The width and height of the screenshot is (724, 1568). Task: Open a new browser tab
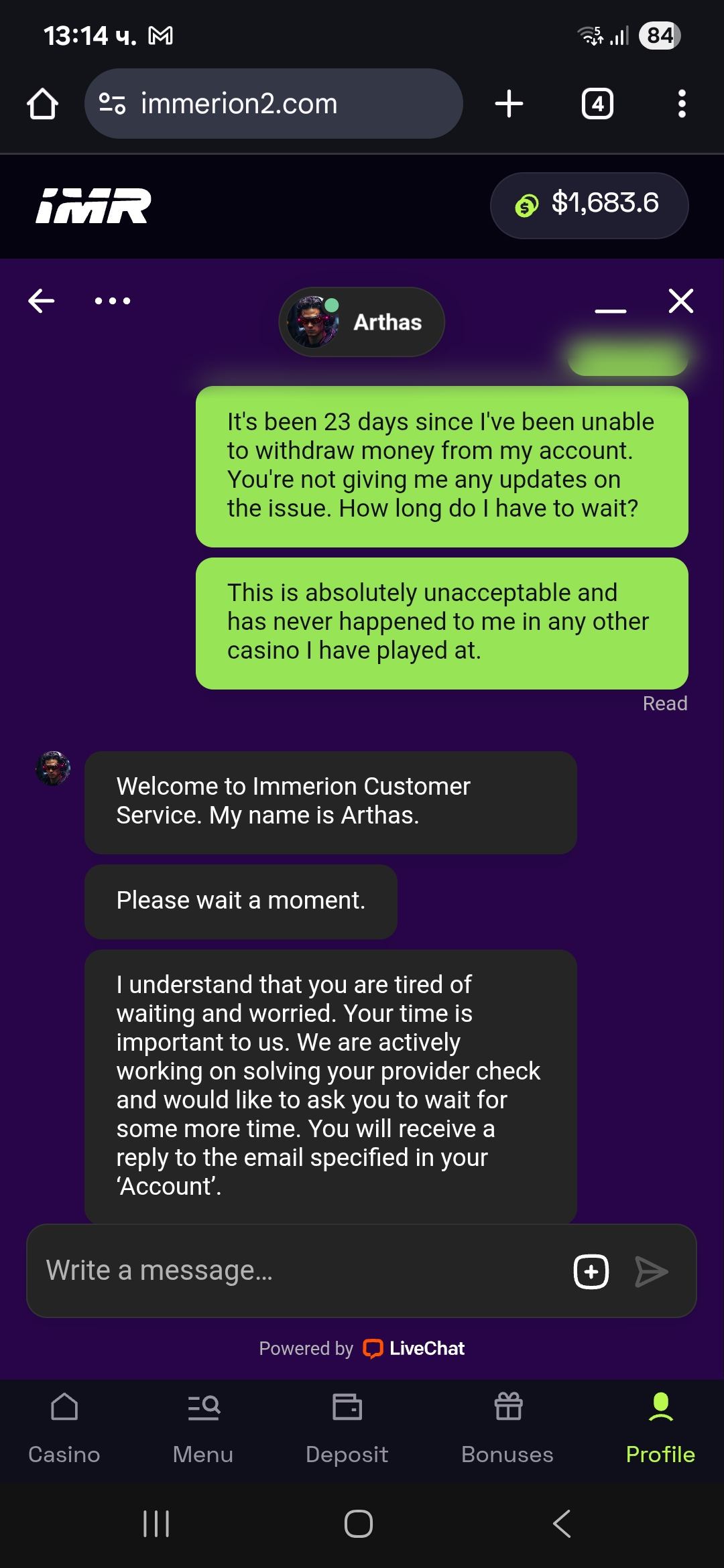coord(509,104)
